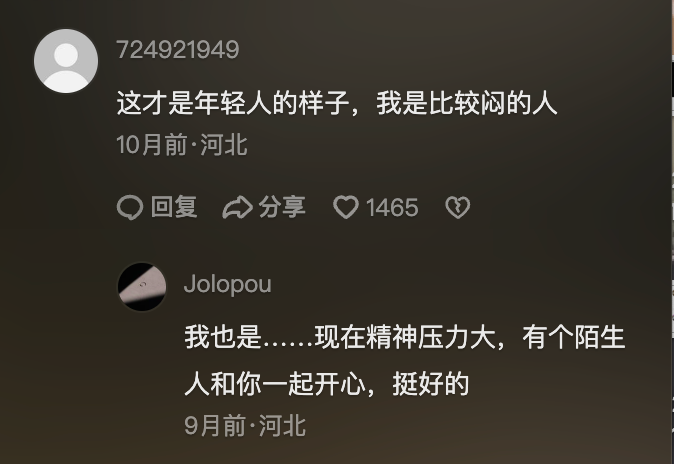Viewport: 674px width, 464px height.
Task: Visit Jolopou's profile via username
Action: 227,284
